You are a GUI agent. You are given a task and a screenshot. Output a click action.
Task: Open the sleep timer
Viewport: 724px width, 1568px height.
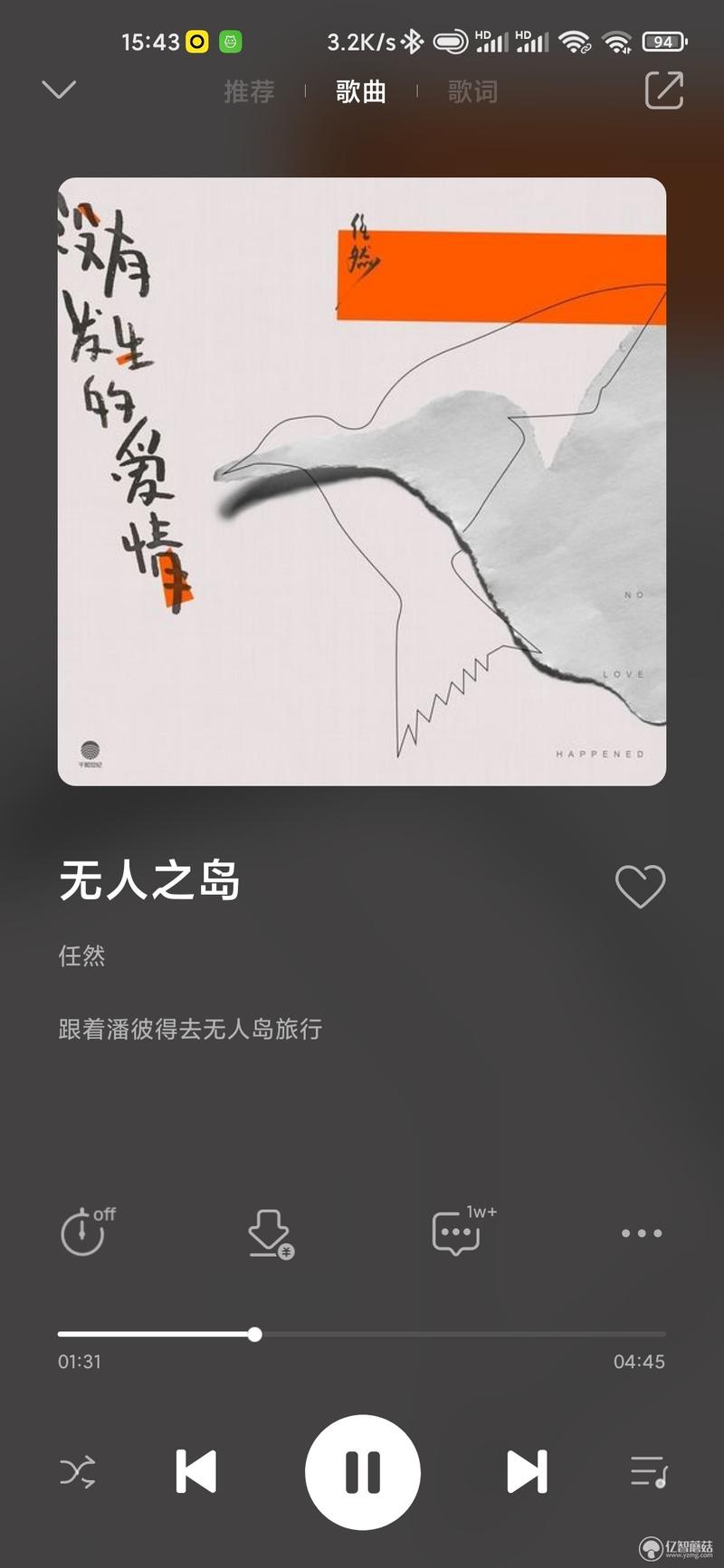coord(84,1232)
